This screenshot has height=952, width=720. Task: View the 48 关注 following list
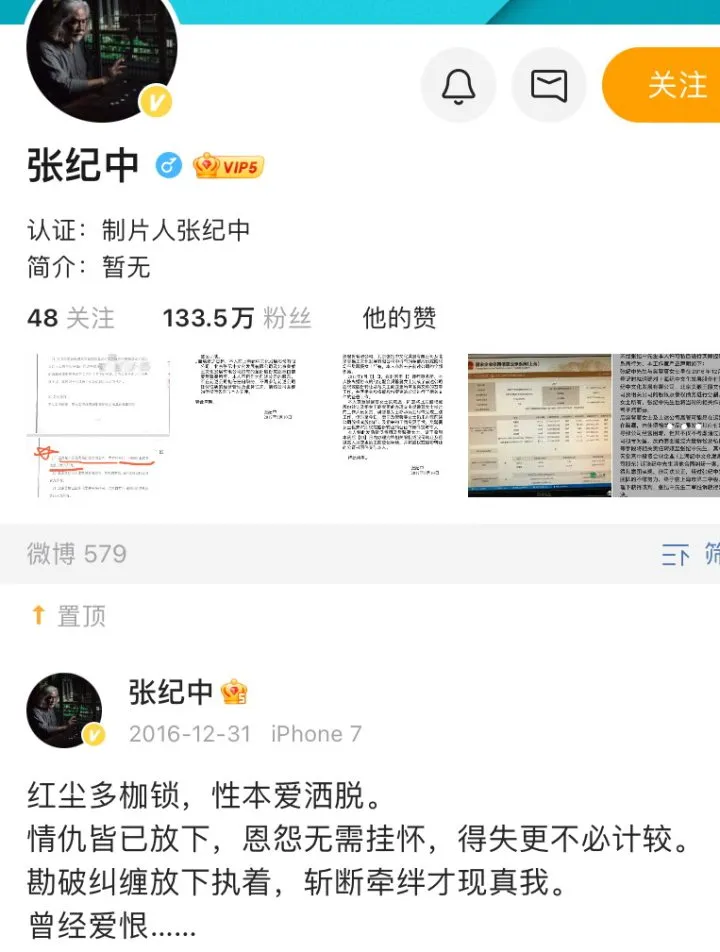(x=71, y=318)
